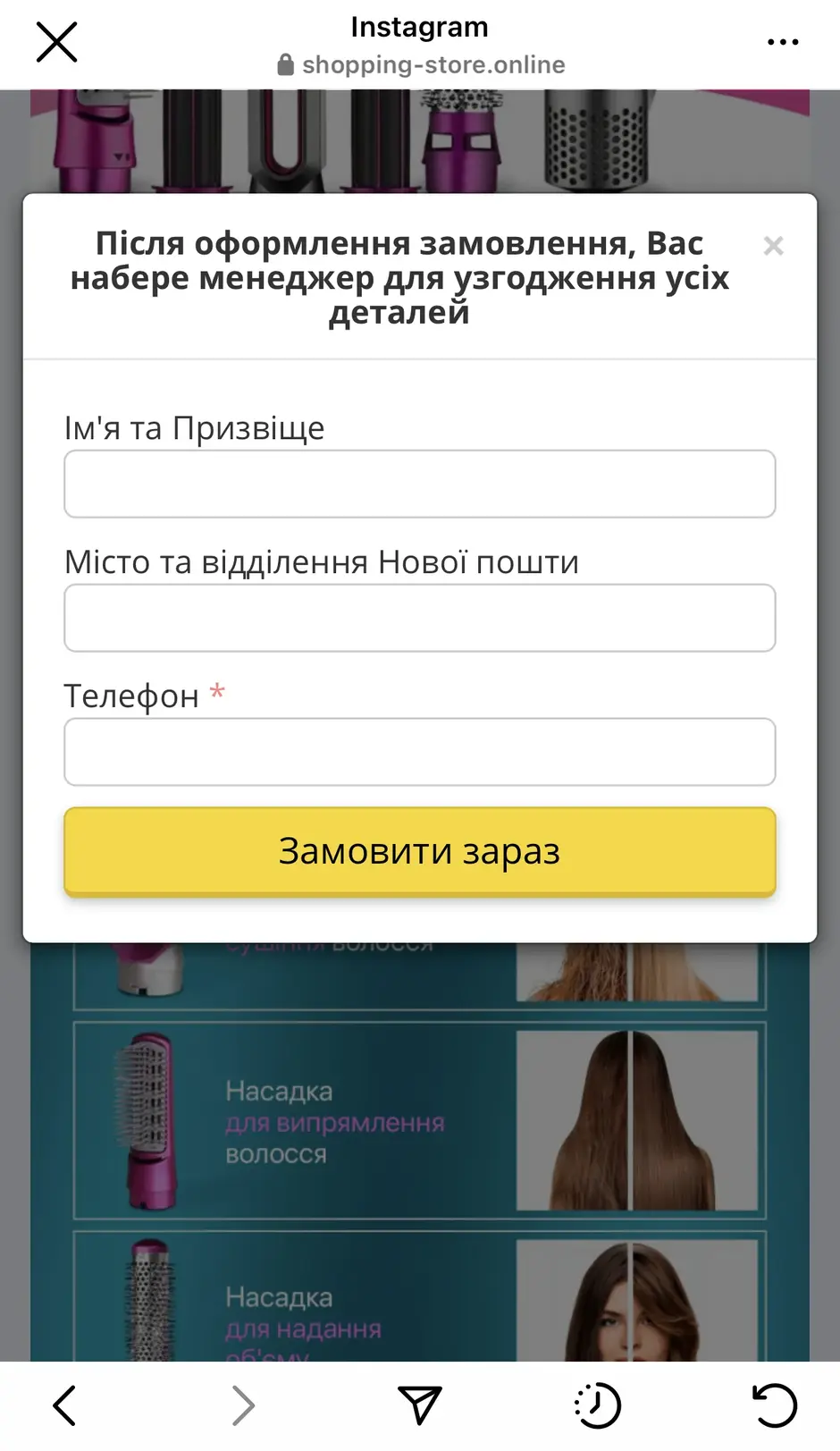Submit order with Замовити зараз
This screenshot has width=840, height=1451.
[x=419, y=851]
